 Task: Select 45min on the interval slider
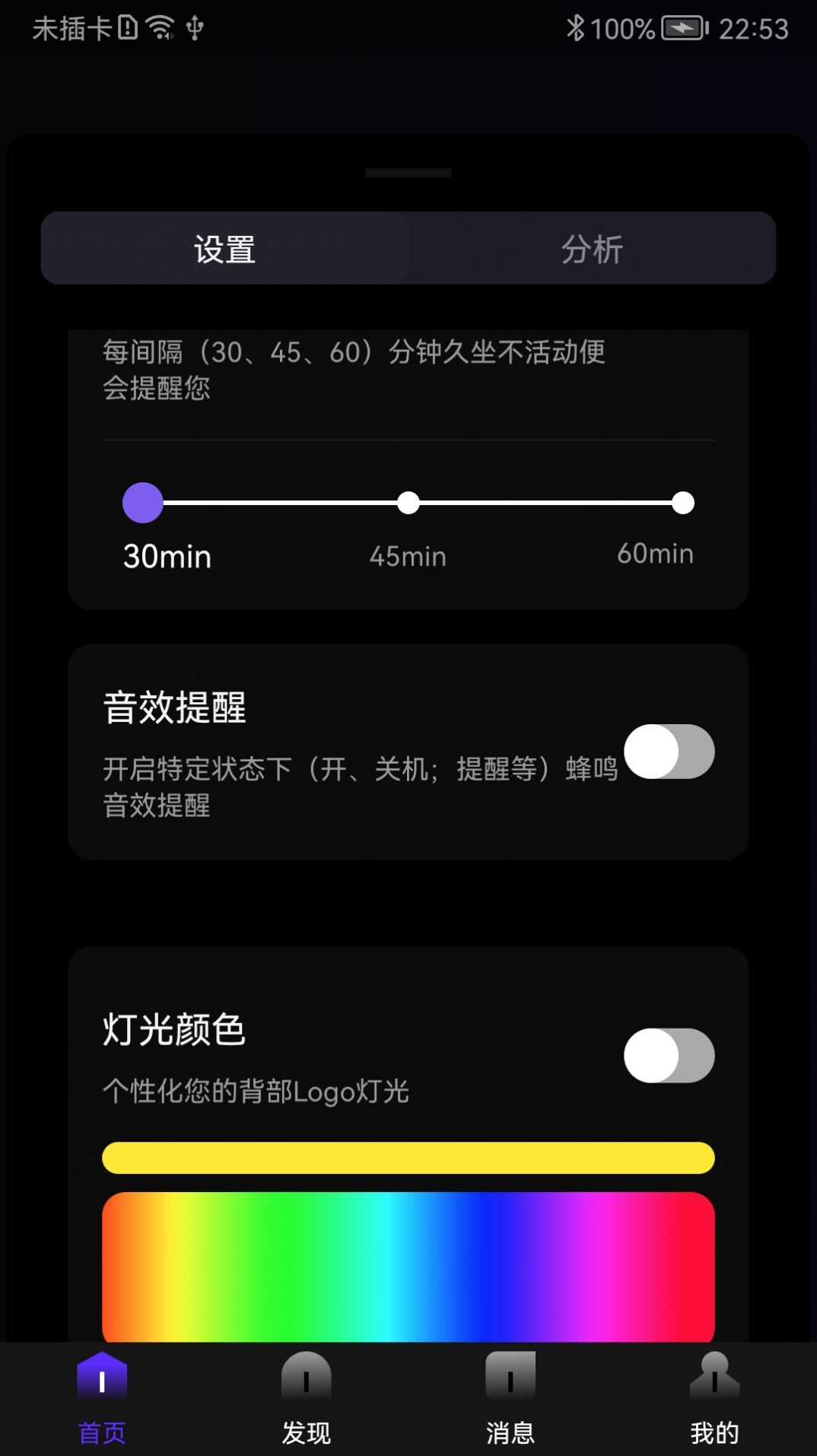pos(408,501)
